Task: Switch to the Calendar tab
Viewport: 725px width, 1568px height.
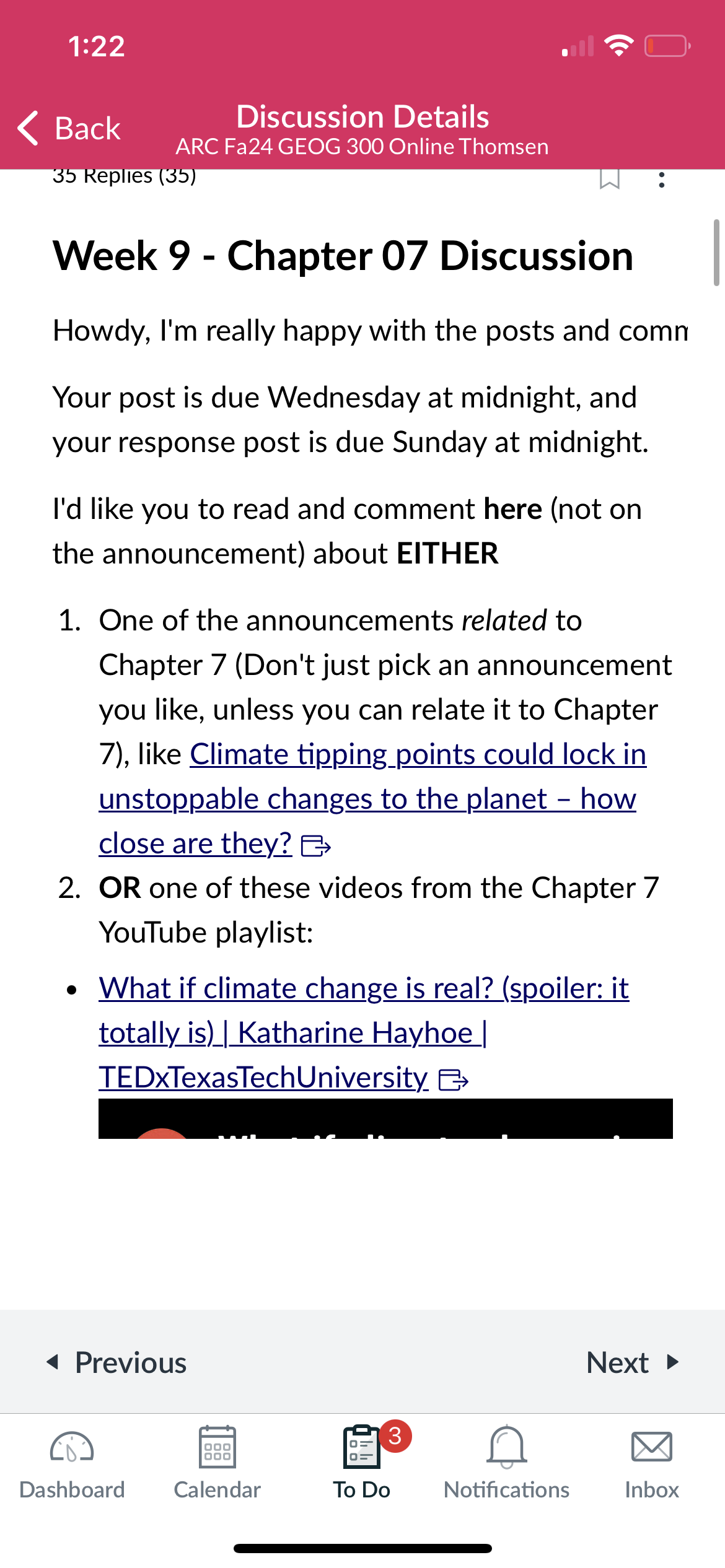Action: pos(217,1463)
